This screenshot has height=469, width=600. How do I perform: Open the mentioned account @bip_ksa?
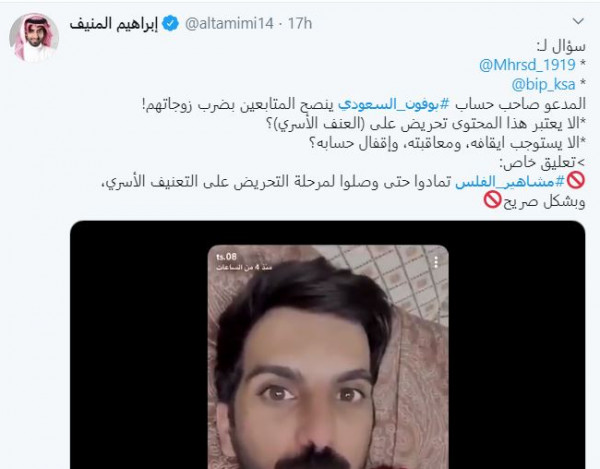tap(546, 84)
